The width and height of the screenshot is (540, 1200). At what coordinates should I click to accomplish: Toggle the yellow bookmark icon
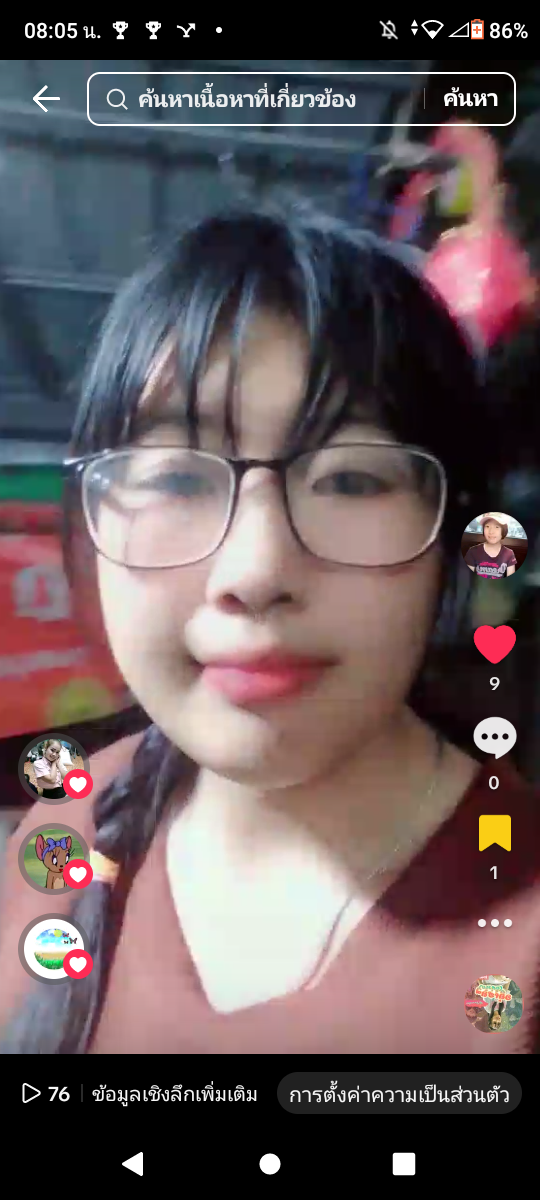pos(494,833)
